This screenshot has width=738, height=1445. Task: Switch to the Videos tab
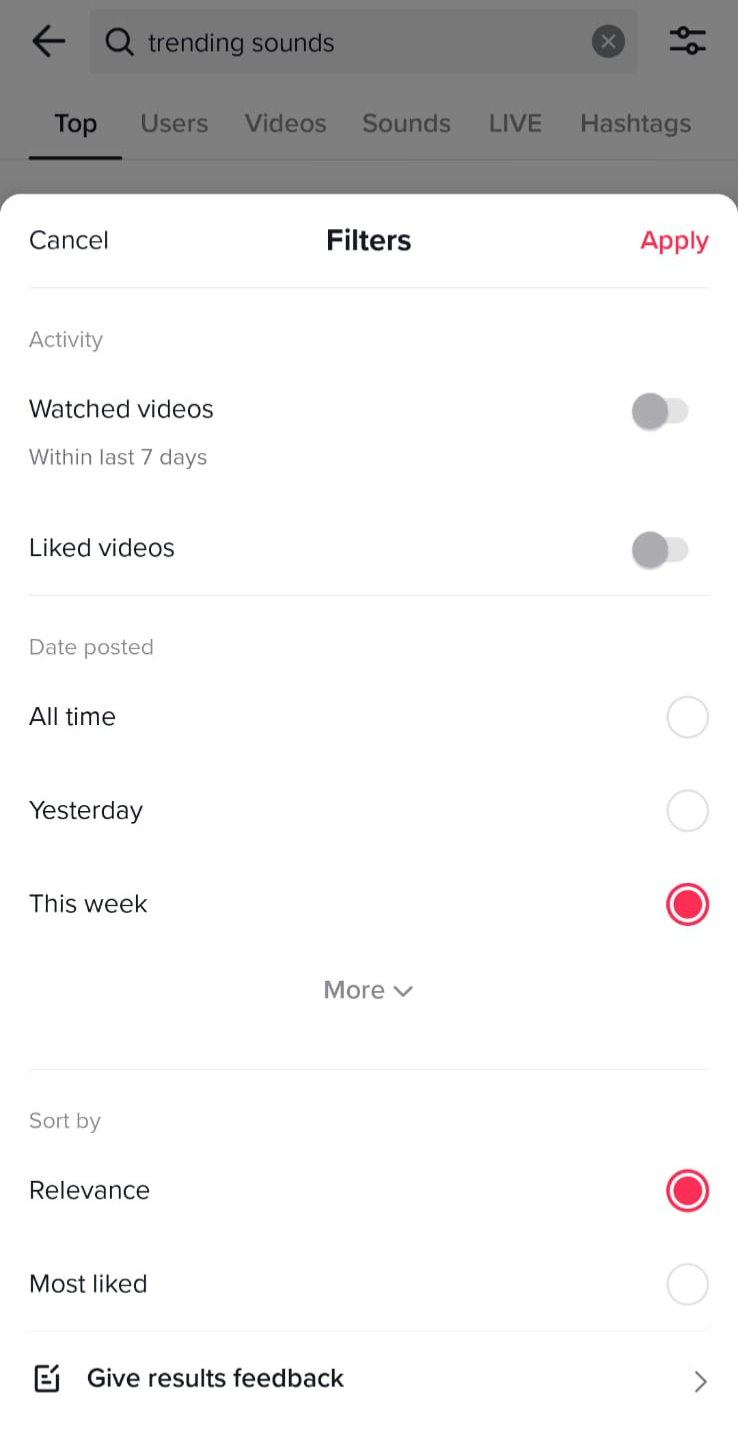click(x=286, y=124)
